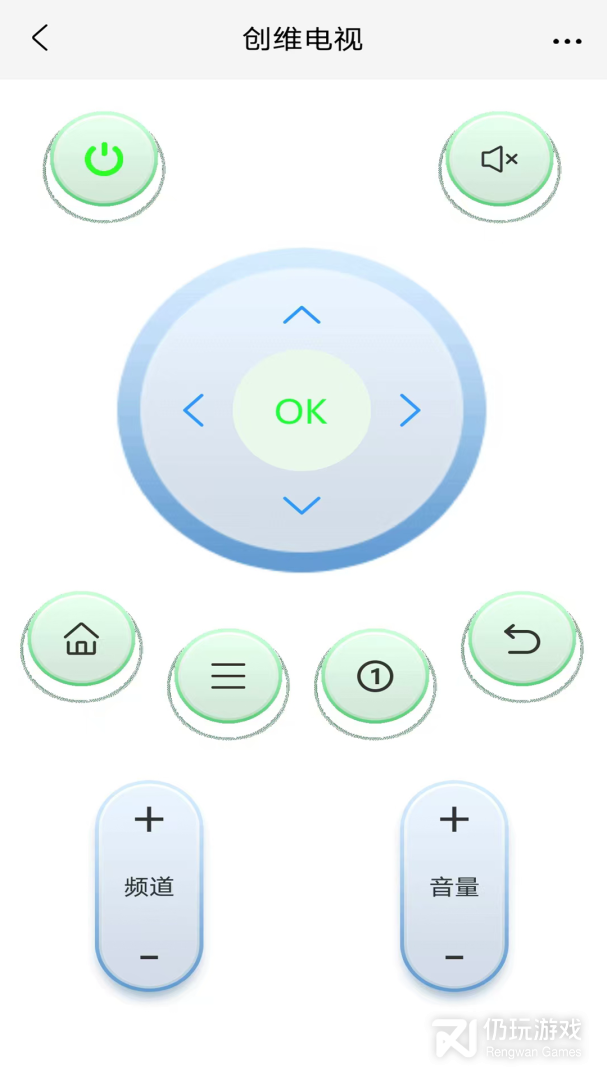Confirm with the OK button

(301, 411)
